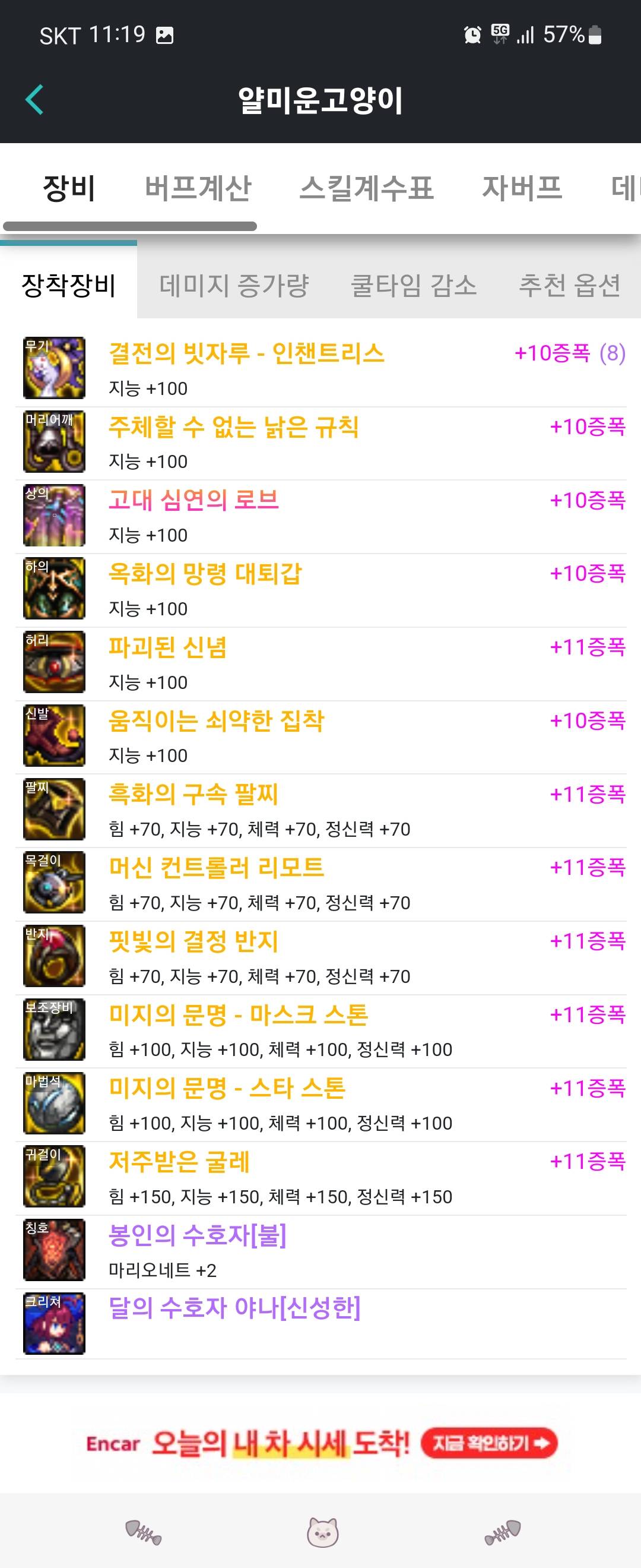Open the Encar ad banner
This screenshot has width=641, height=1568.
(x=320, y=1443)
